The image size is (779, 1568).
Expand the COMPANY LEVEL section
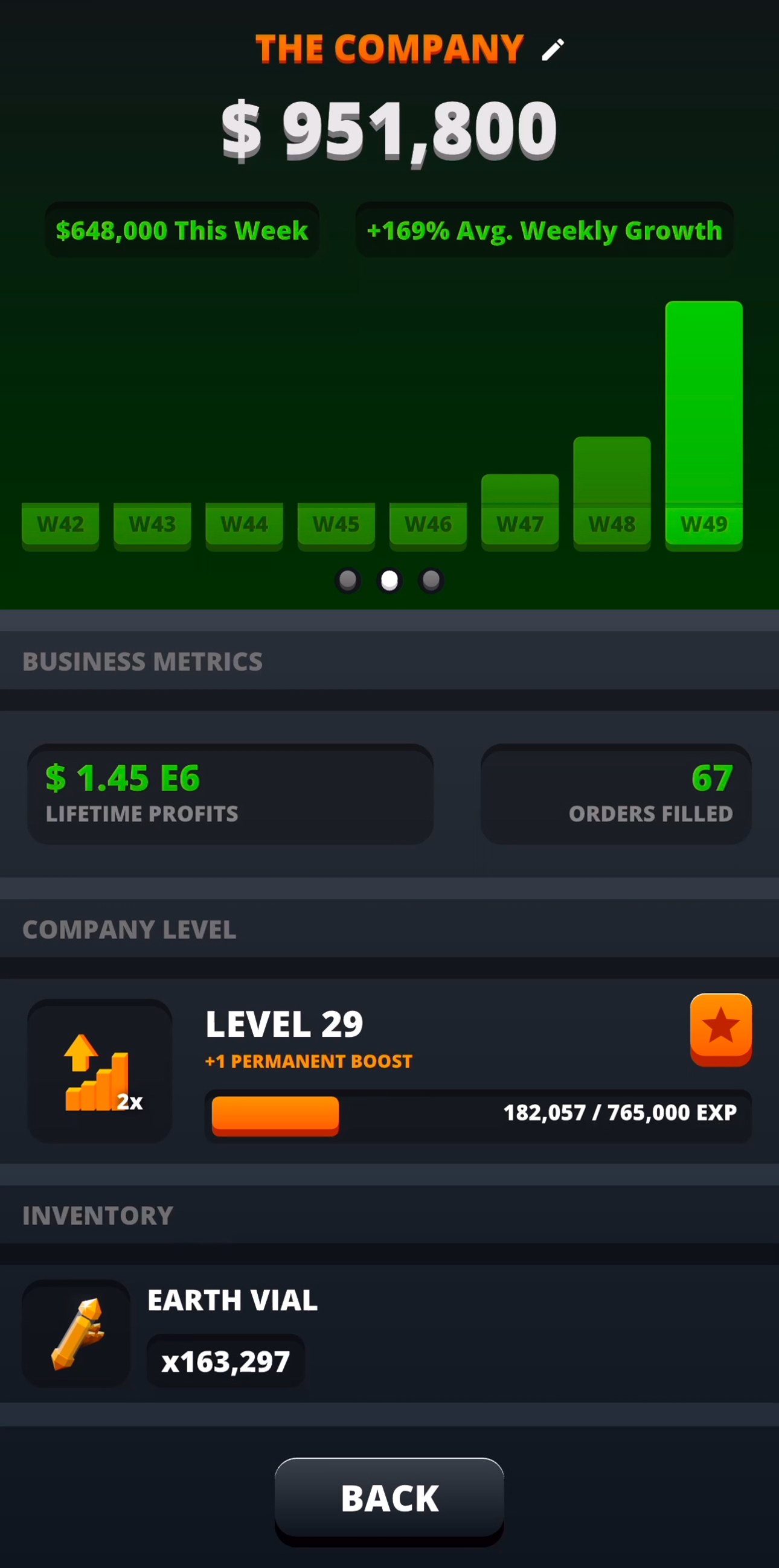[x=129, y=929]
